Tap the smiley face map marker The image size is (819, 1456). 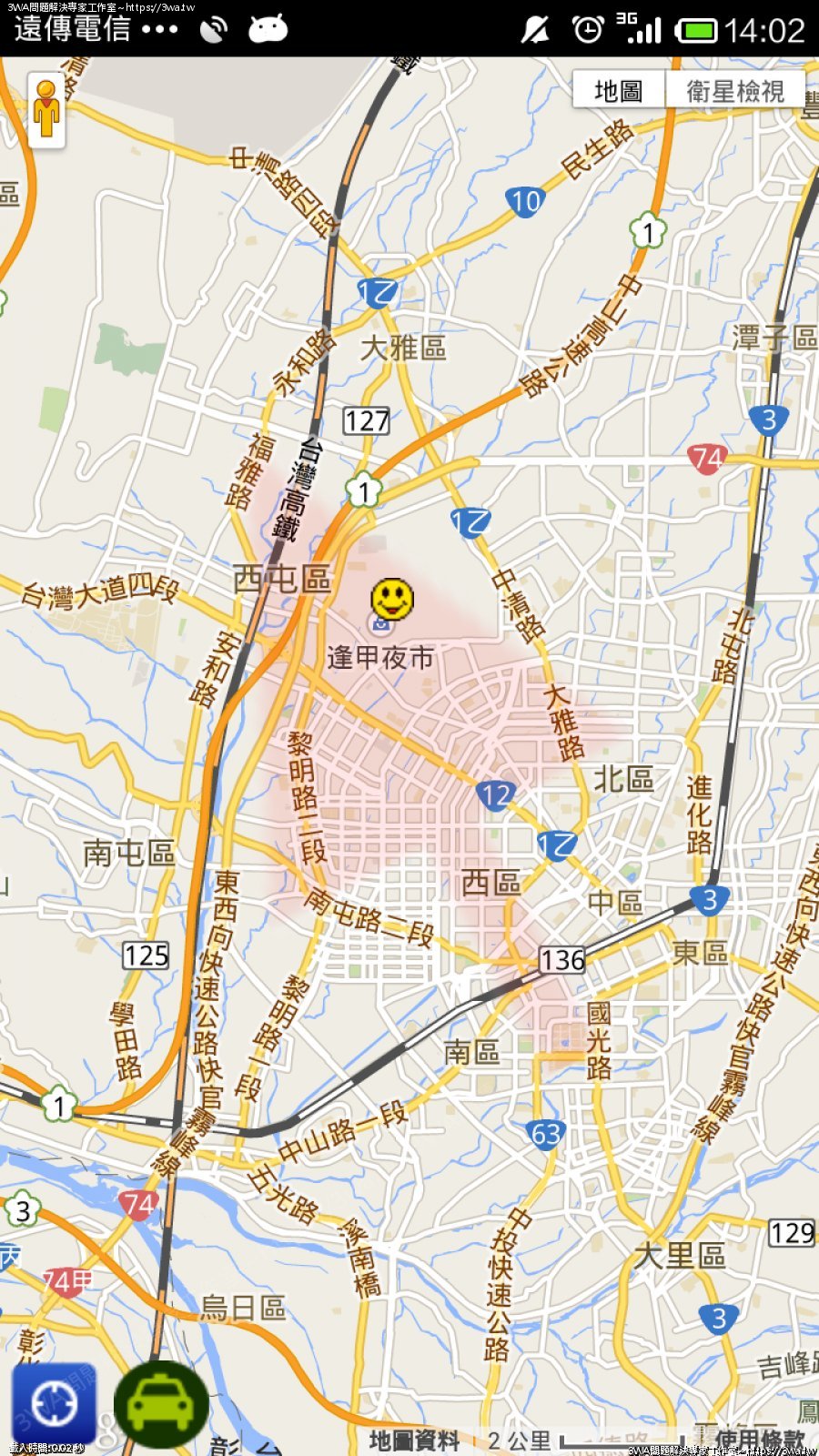[392, 598]
